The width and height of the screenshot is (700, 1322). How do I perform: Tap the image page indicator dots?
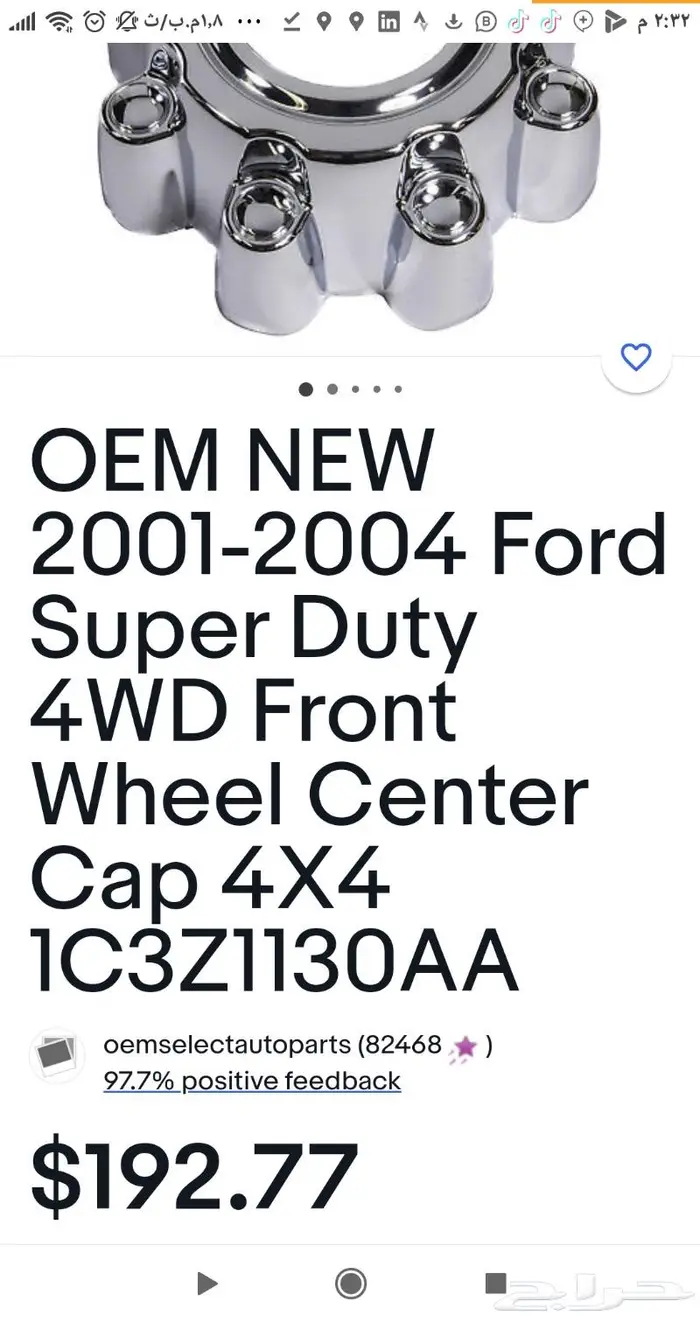tap(351, 389)
